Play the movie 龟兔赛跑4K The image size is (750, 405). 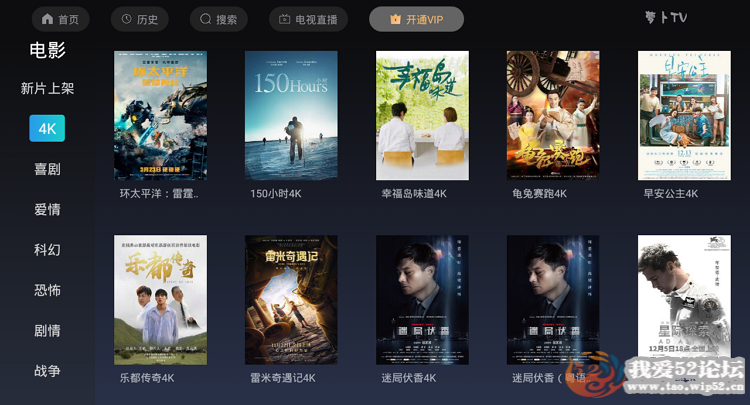tap(553, 115)
